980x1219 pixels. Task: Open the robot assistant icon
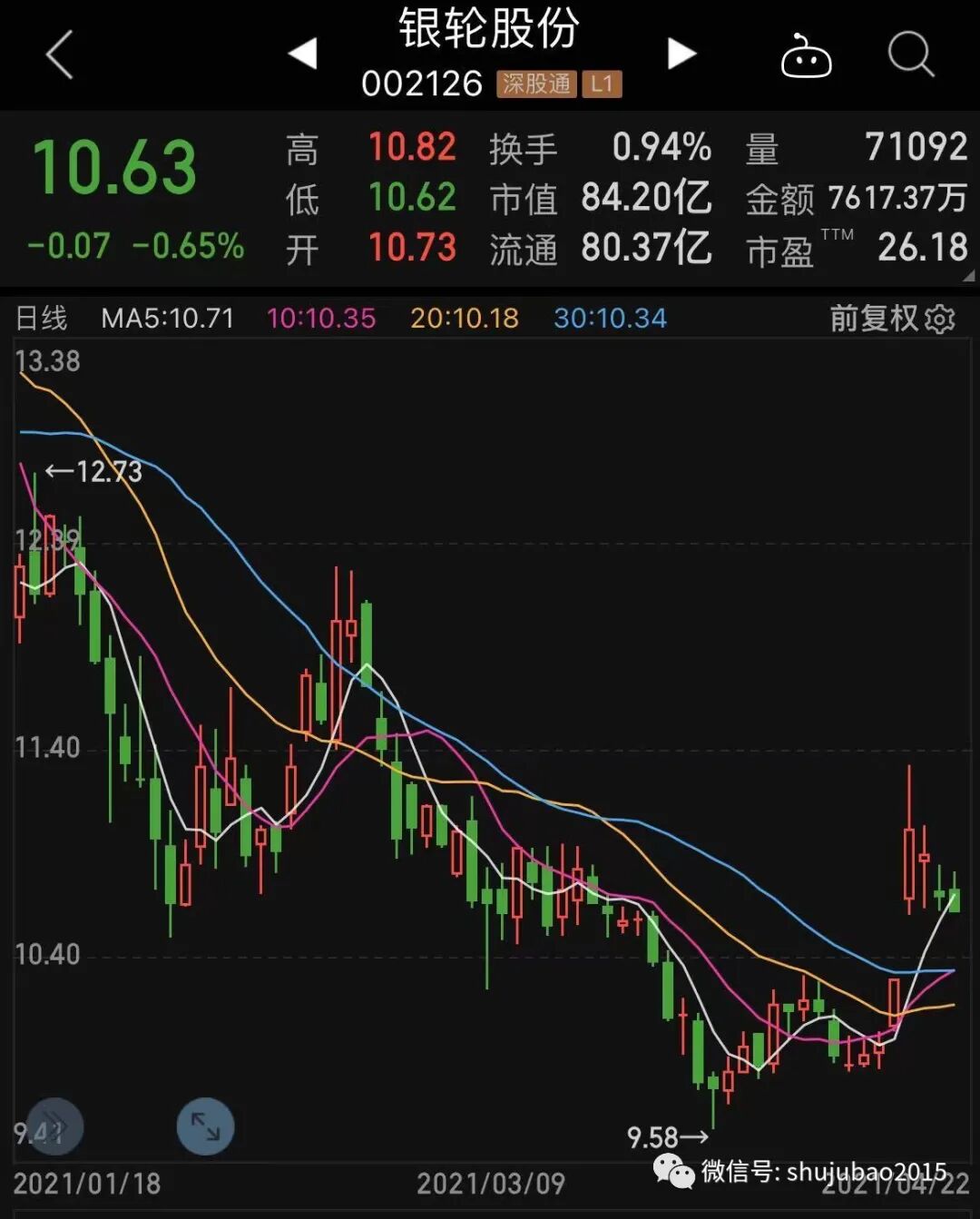(806, 56)
